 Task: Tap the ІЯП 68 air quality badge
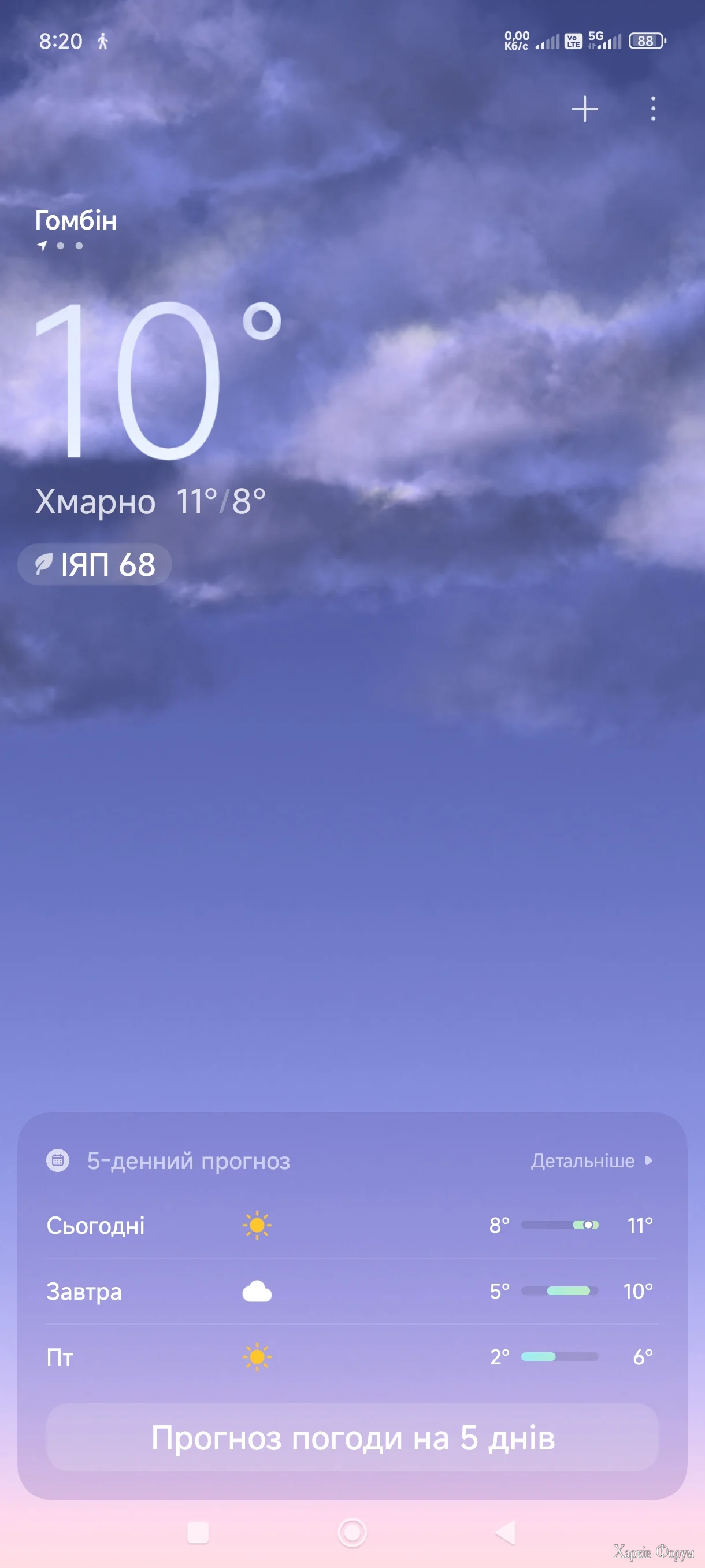(94, 565)
